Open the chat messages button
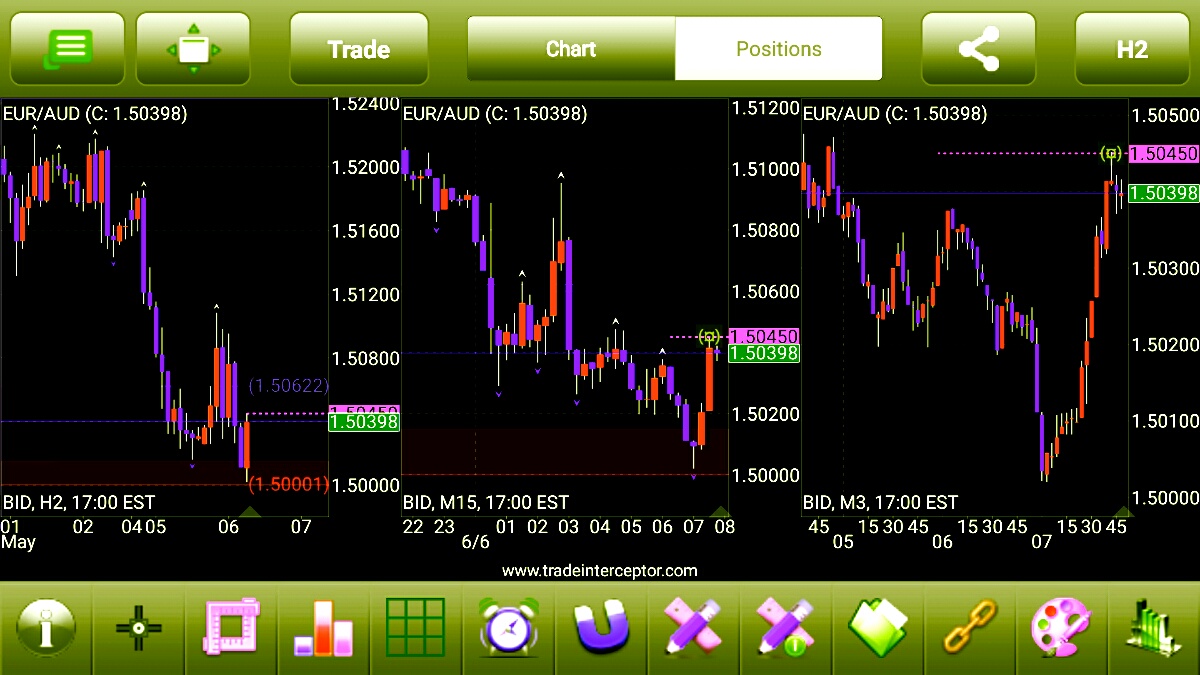This screenshot has height=675, width=1200. (x=67, y=48)
